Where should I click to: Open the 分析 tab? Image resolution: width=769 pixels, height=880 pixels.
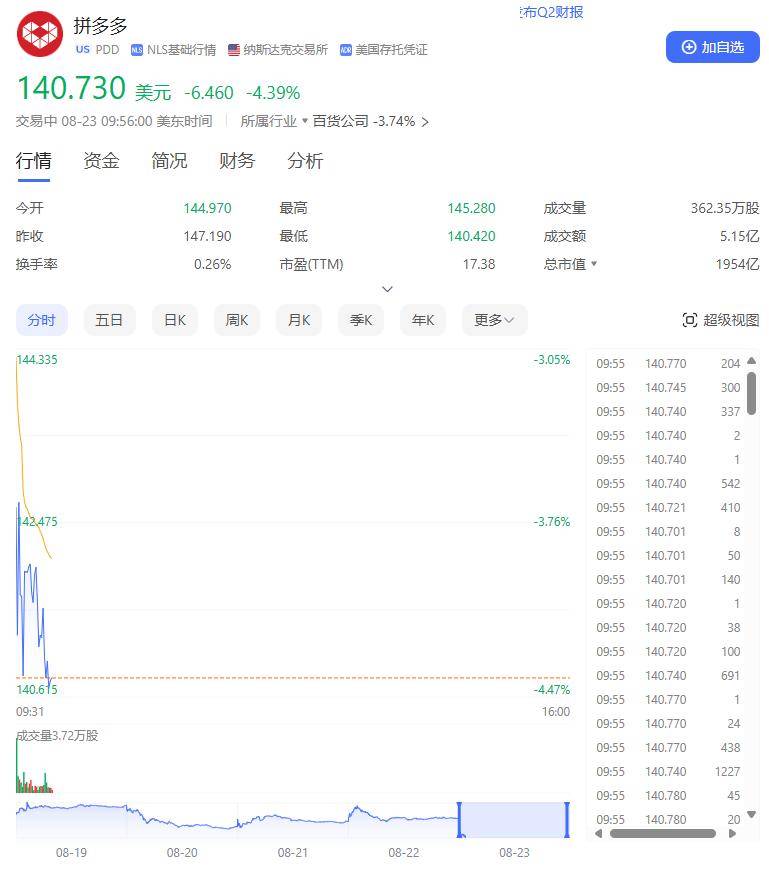coord(305,161)
